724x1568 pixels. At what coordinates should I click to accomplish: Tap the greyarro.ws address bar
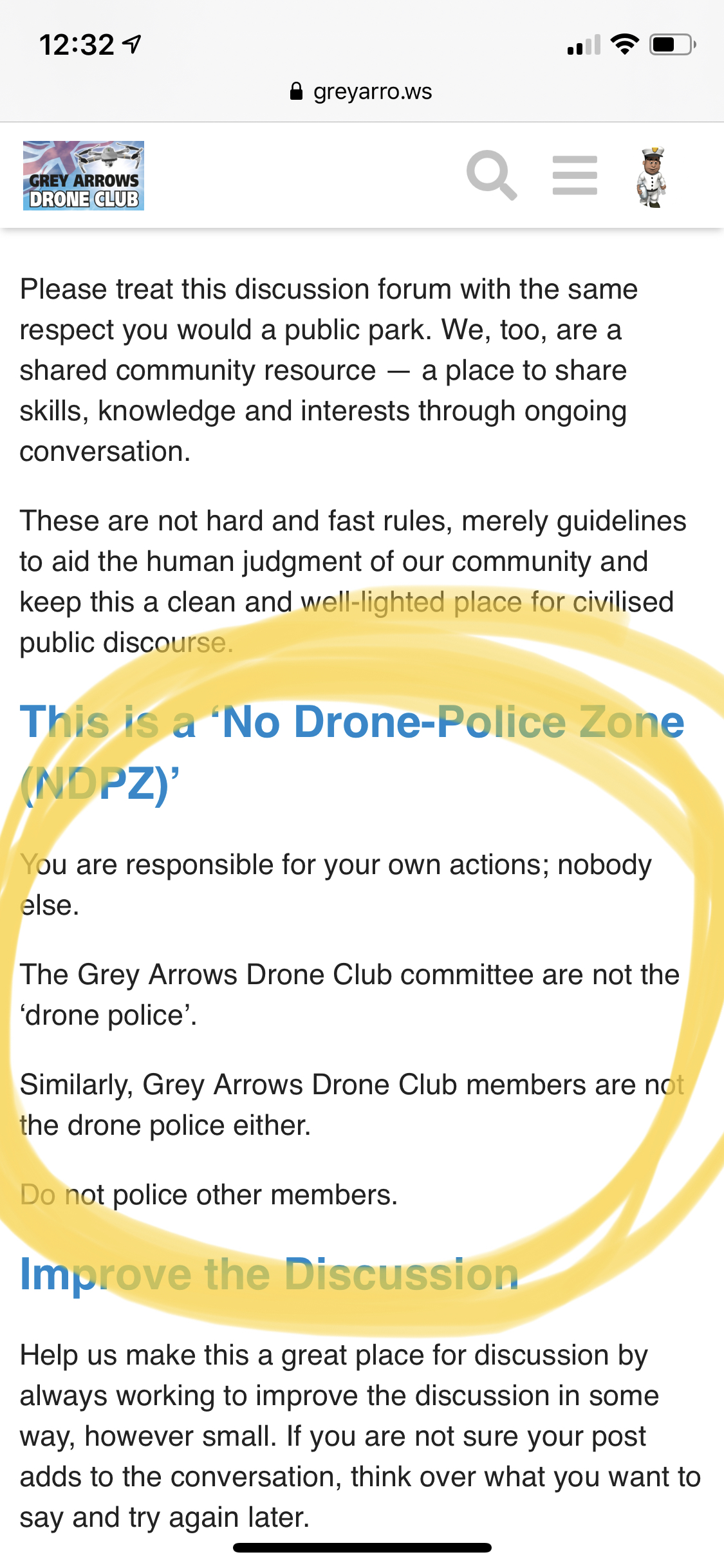point(362,91)
